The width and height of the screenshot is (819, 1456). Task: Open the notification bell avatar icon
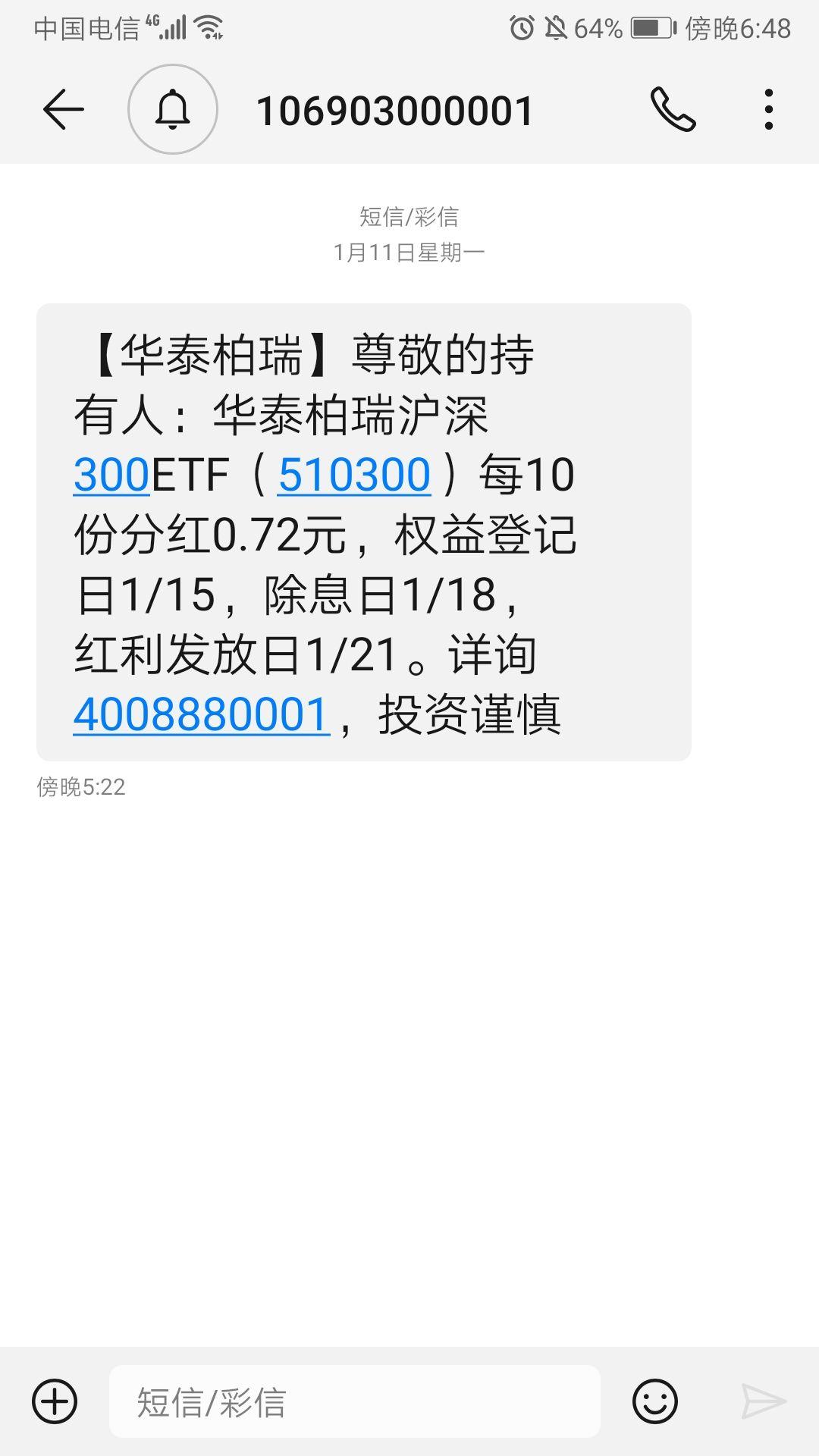(173, 109)
